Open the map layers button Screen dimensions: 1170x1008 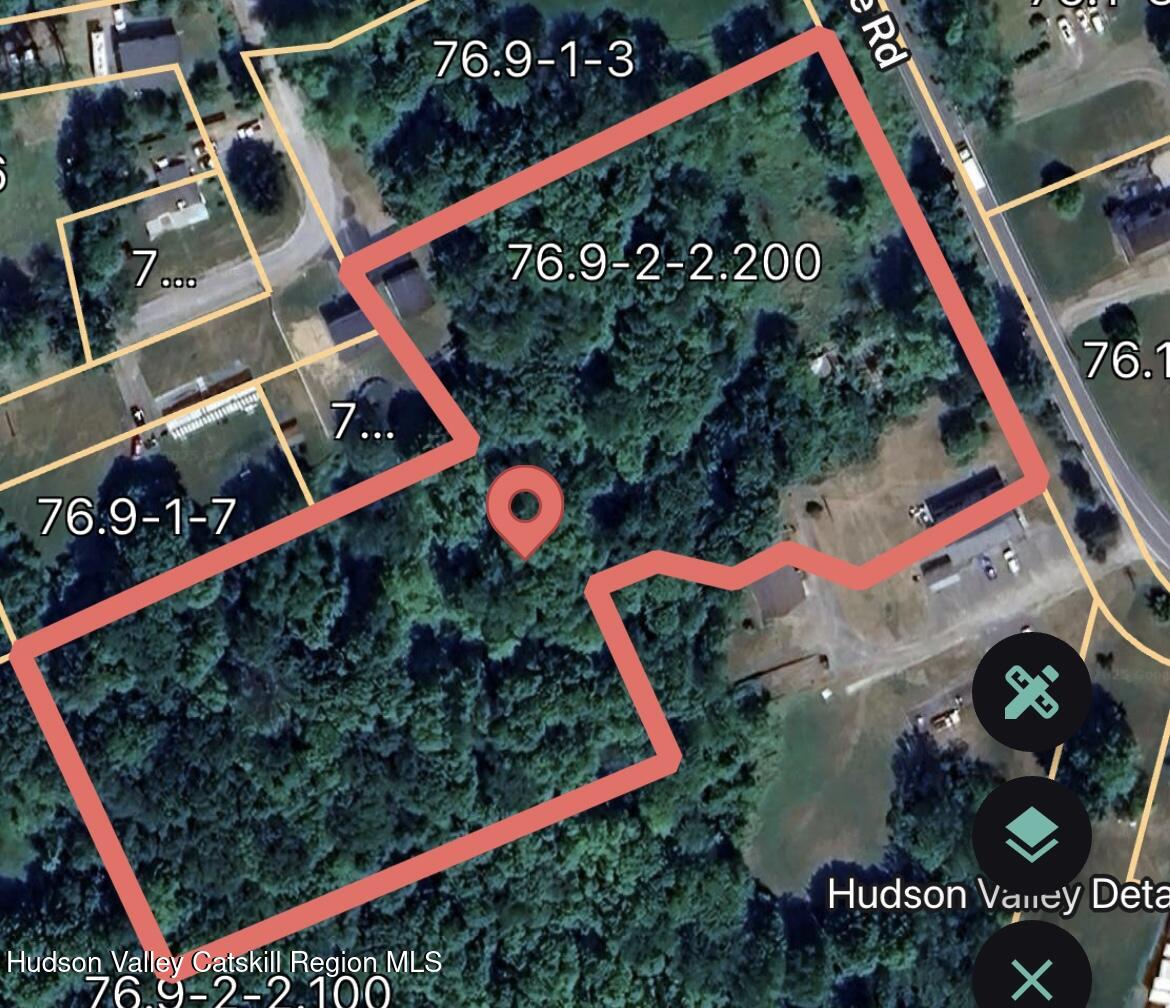[1031, 836]
